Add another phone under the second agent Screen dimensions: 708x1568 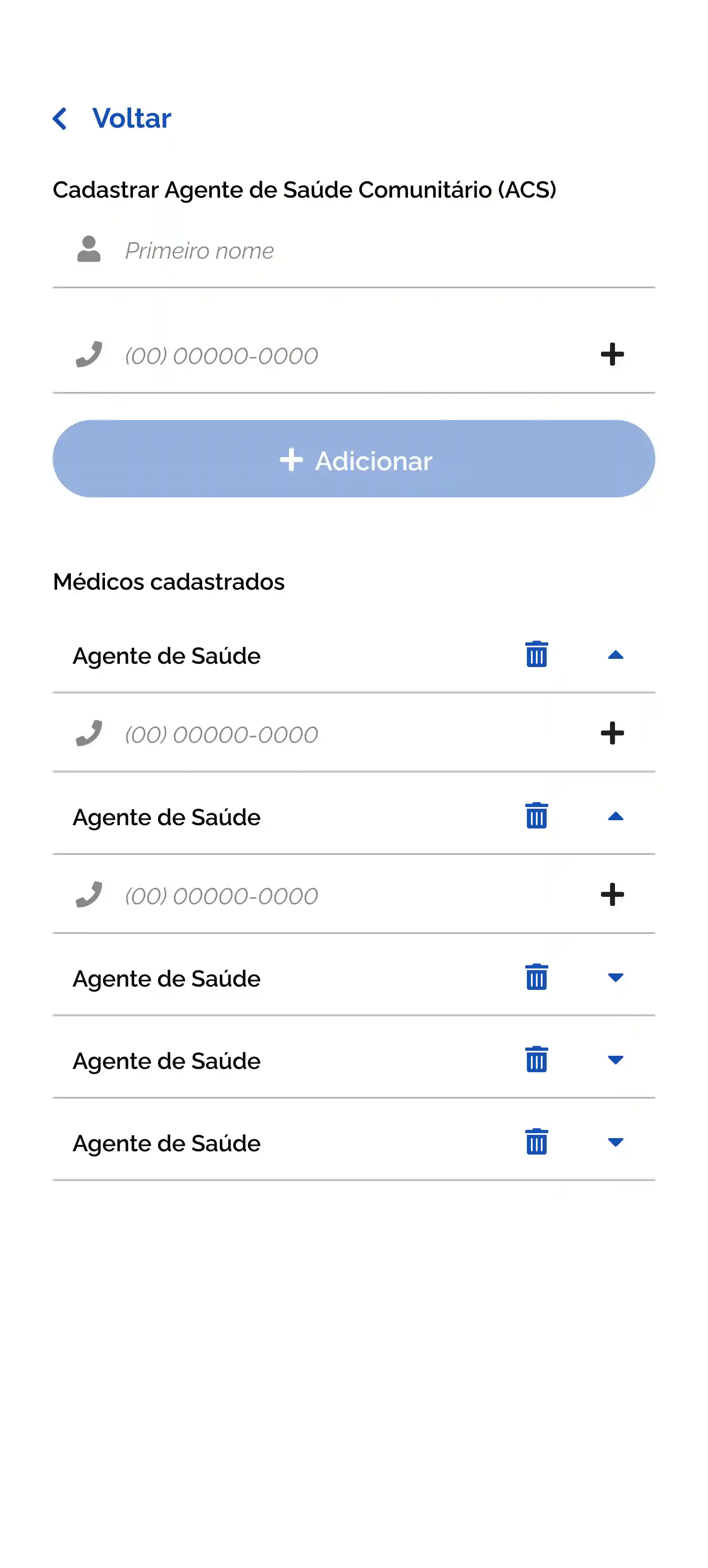pos(612,895)
